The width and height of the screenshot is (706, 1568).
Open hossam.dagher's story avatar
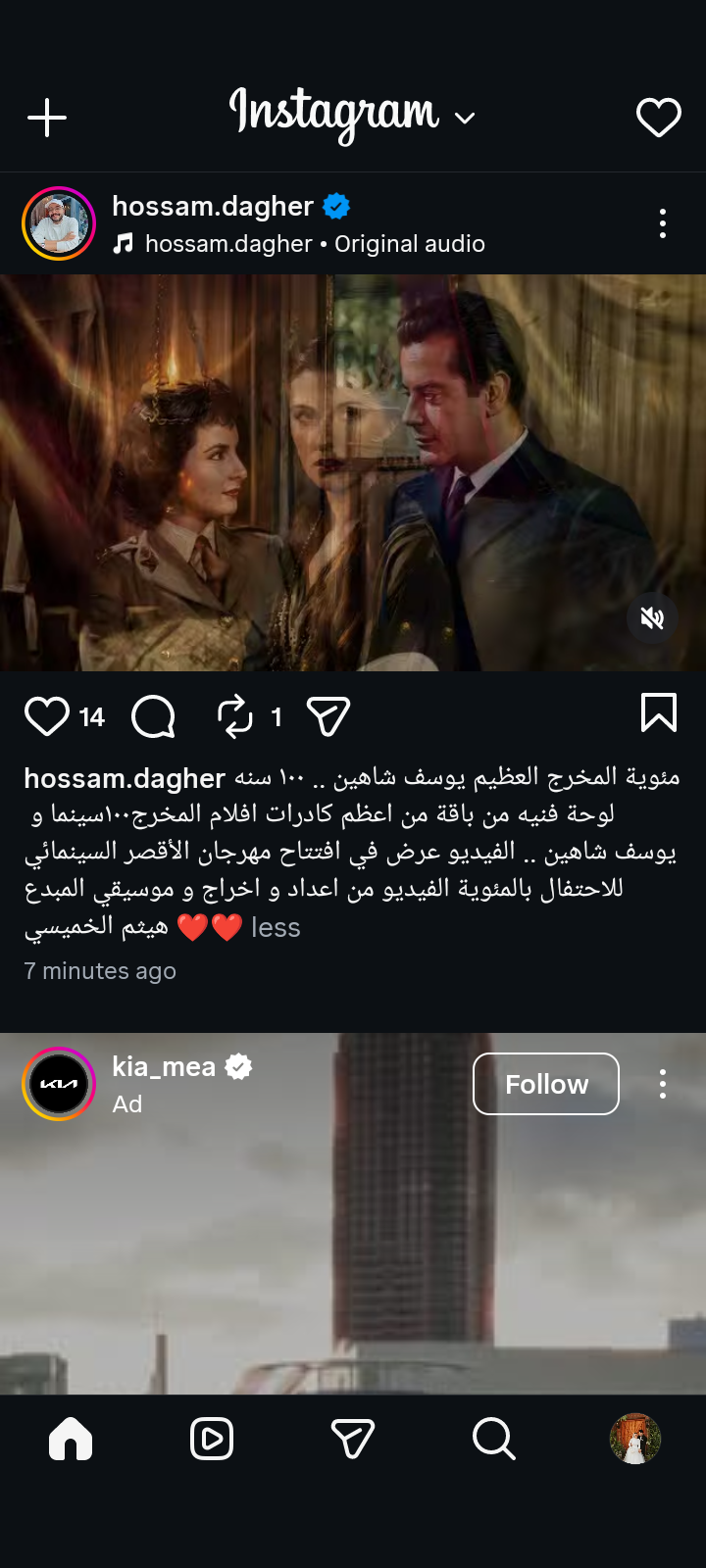coord(59,223)
